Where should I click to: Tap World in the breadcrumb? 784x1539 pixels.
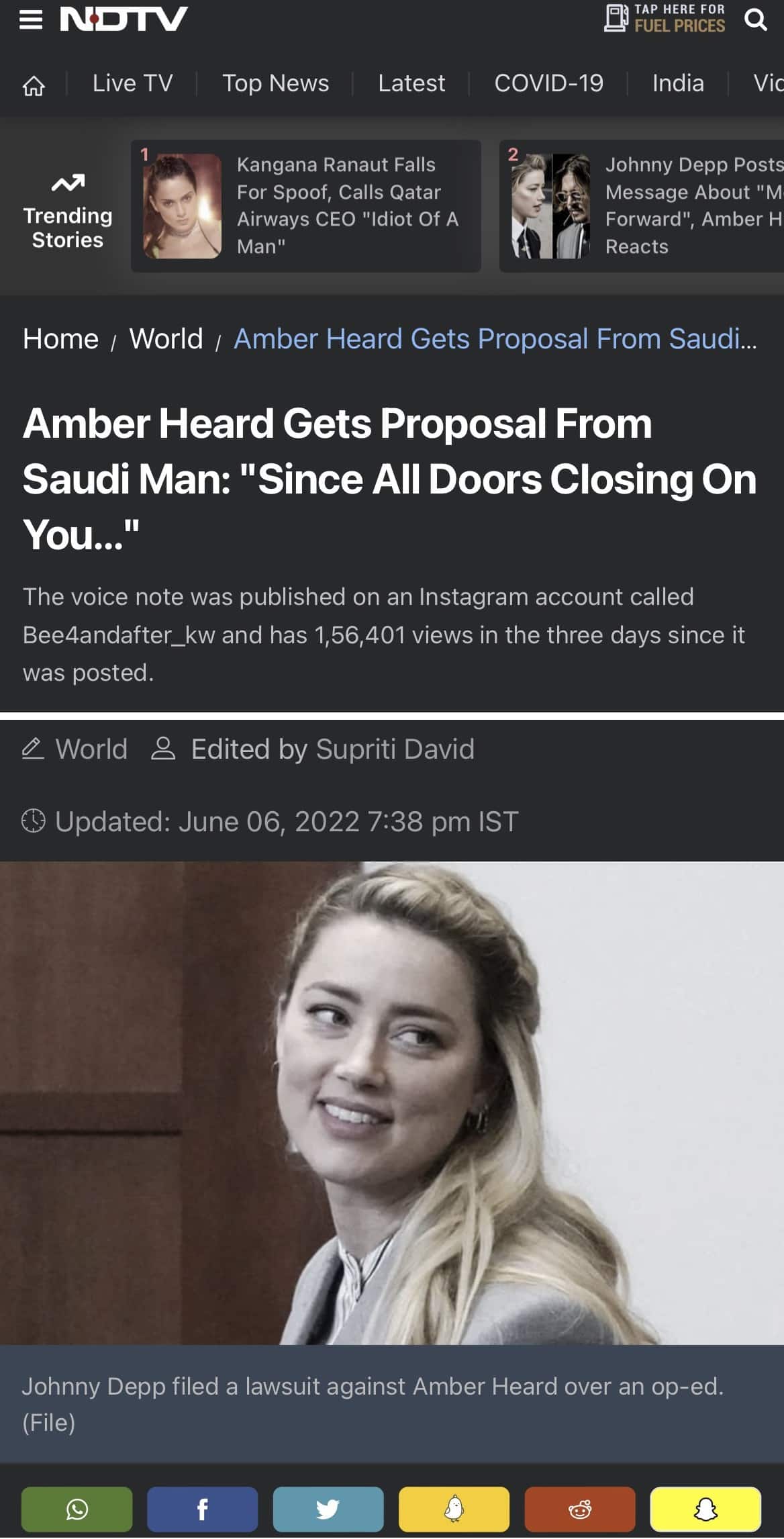[166, 339]
